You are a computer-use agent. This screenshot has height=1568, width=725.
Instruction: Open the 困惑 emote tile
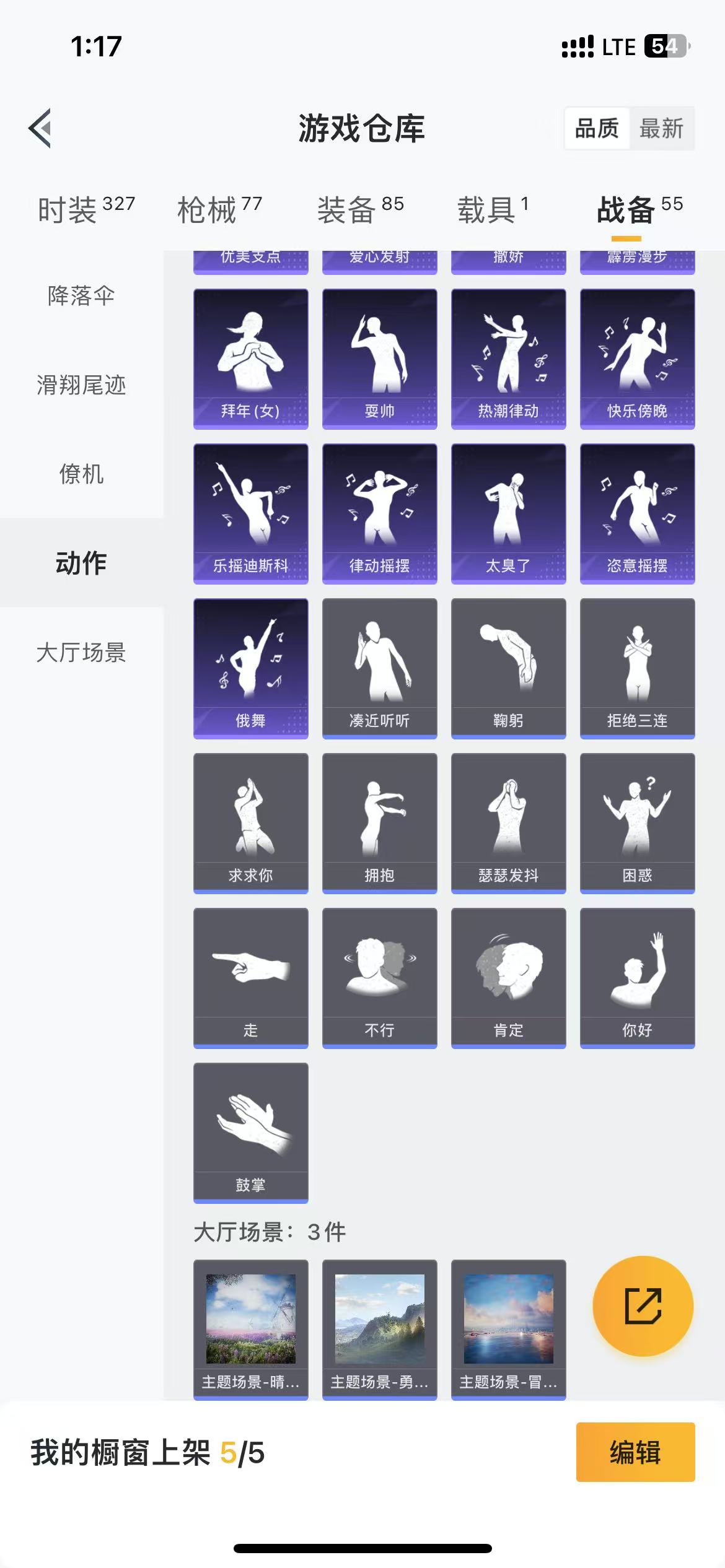pos(638,824)
